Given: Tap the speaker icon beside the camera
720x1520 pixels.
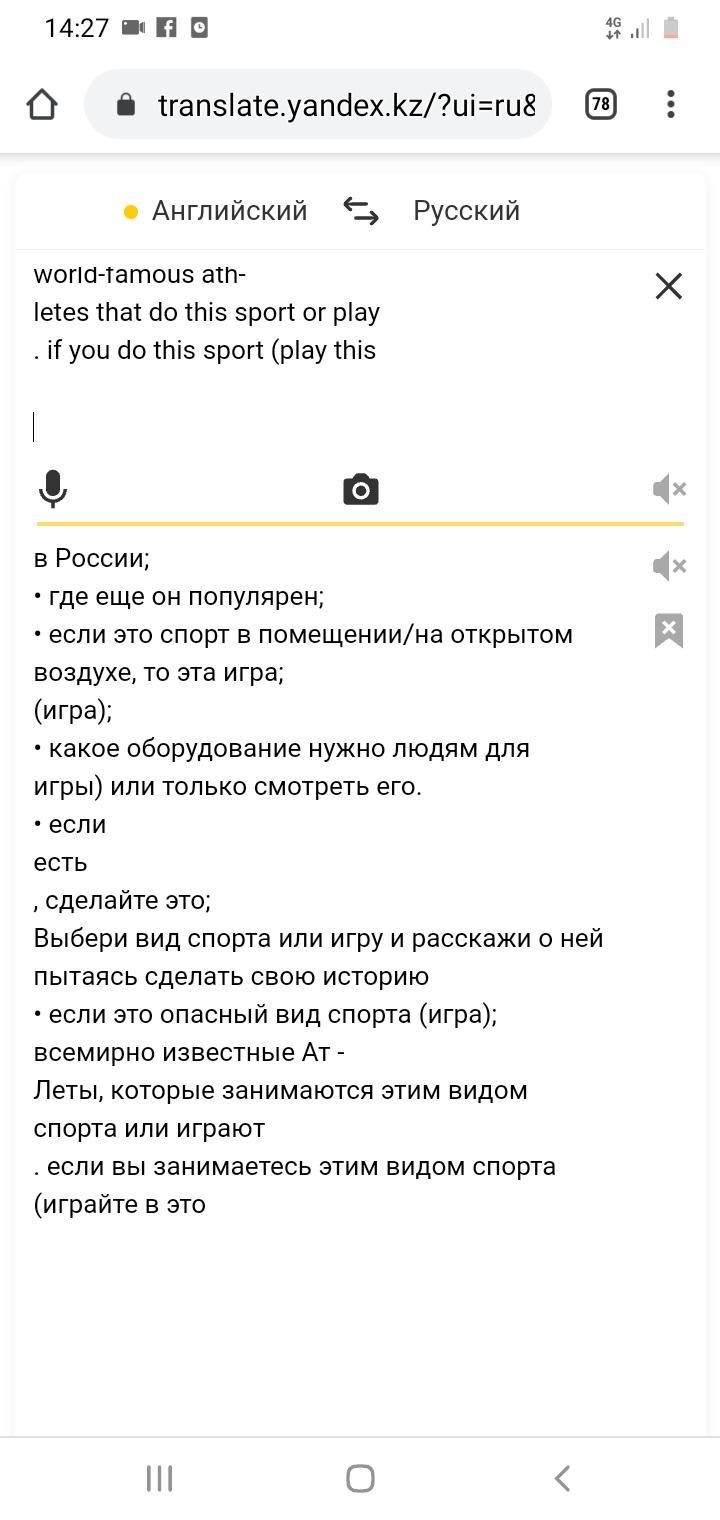Looking at the screenshot, I should [x=669, y=489].
